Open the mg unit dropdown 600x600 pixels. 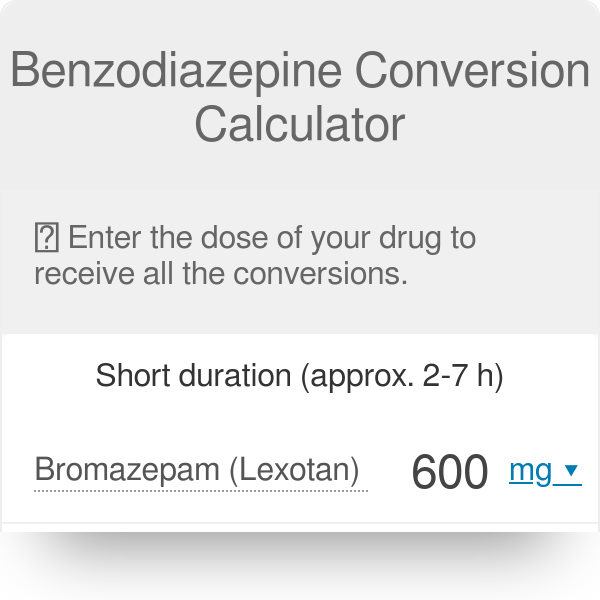tap(544, 470)
